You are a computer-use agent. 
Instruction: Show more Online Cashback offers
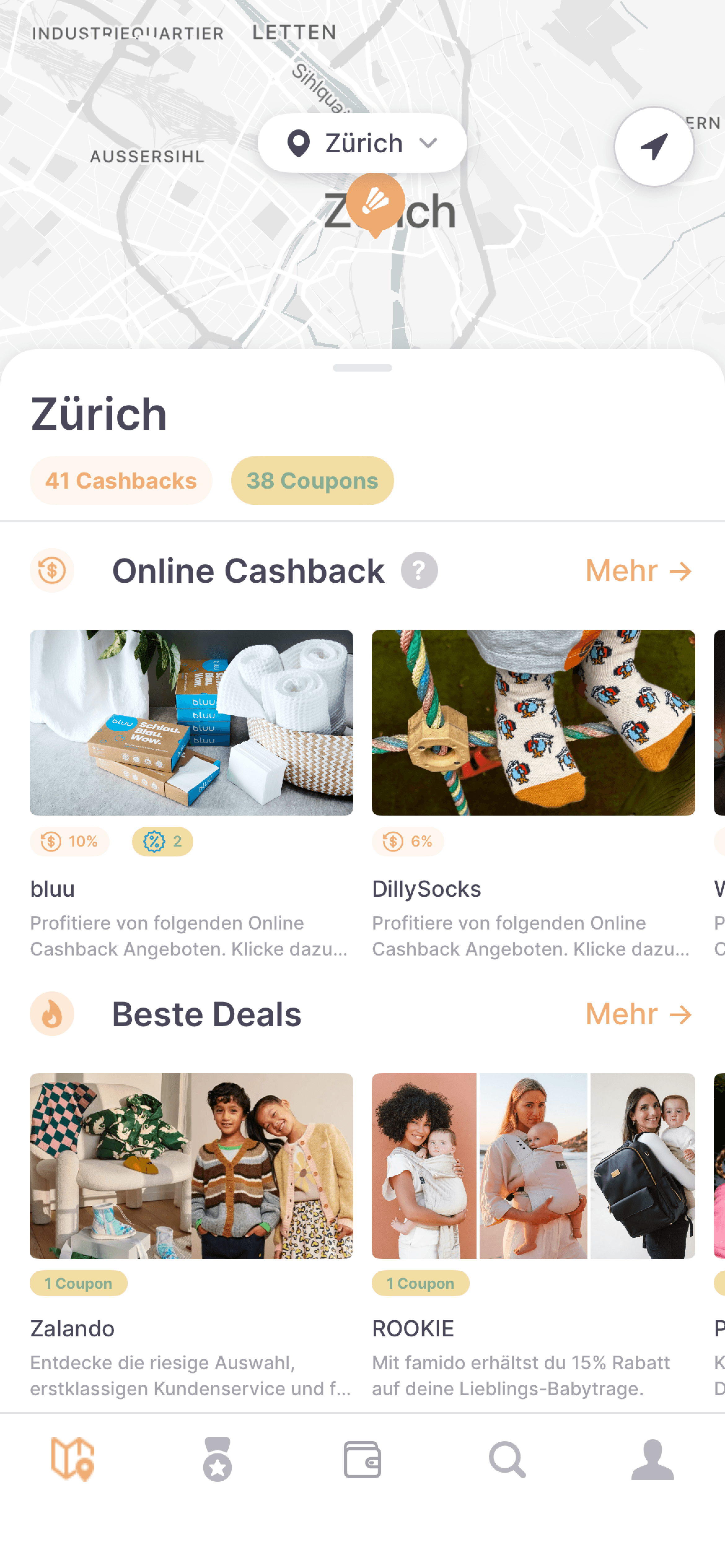(638, 570)
